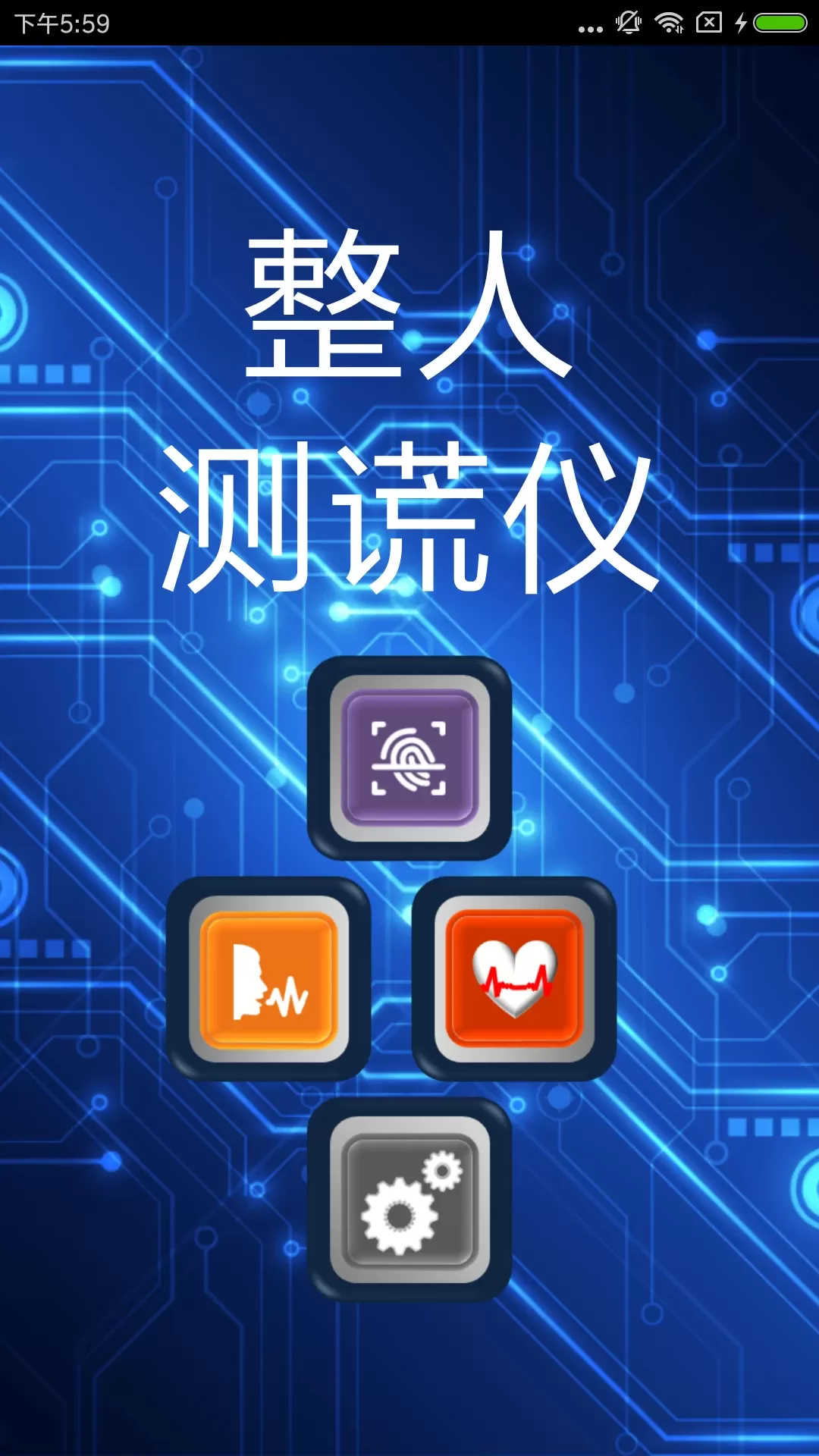The image size is (819, 1456).
Task: Open settings with the gears button
Action: tap(409, 1200)
